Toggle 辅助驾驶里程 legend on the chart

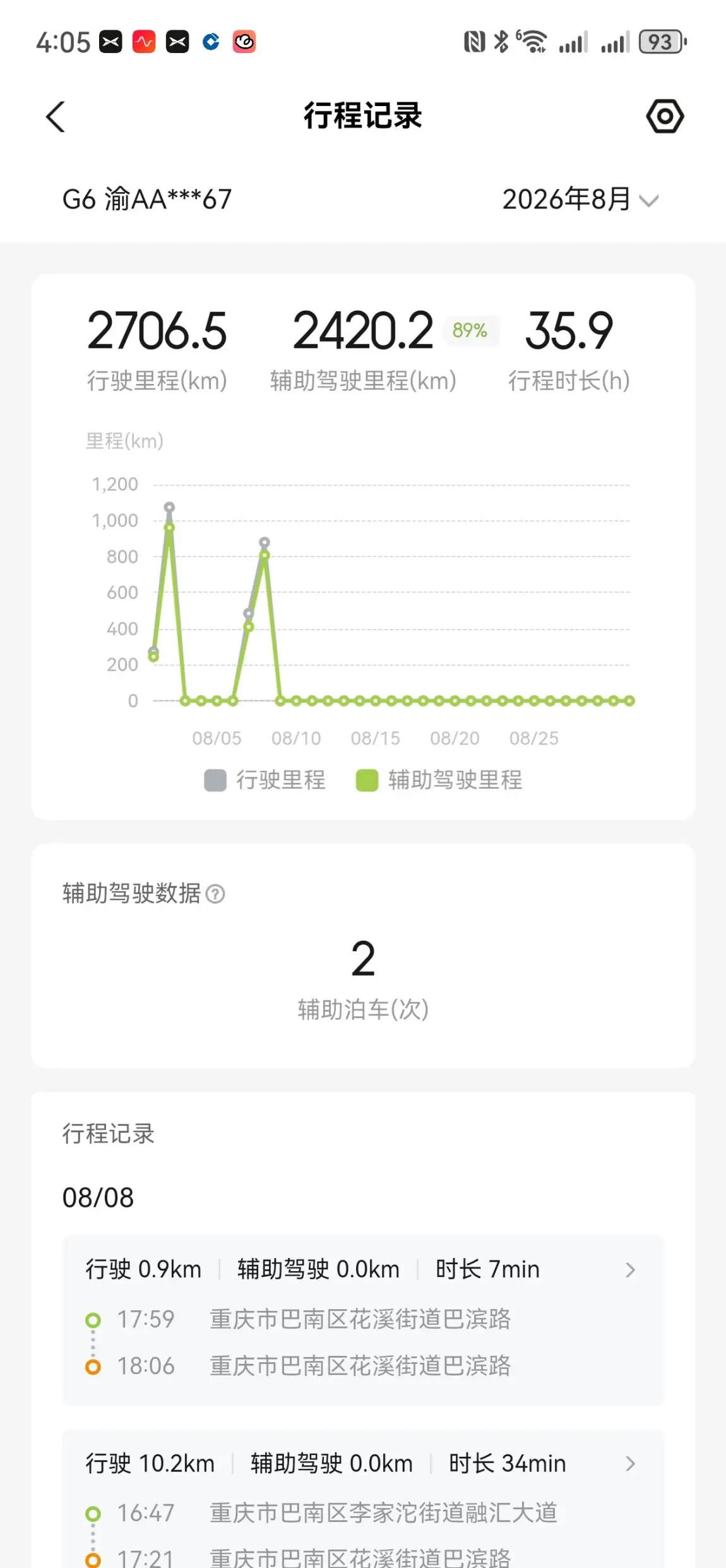pos(439,781)
